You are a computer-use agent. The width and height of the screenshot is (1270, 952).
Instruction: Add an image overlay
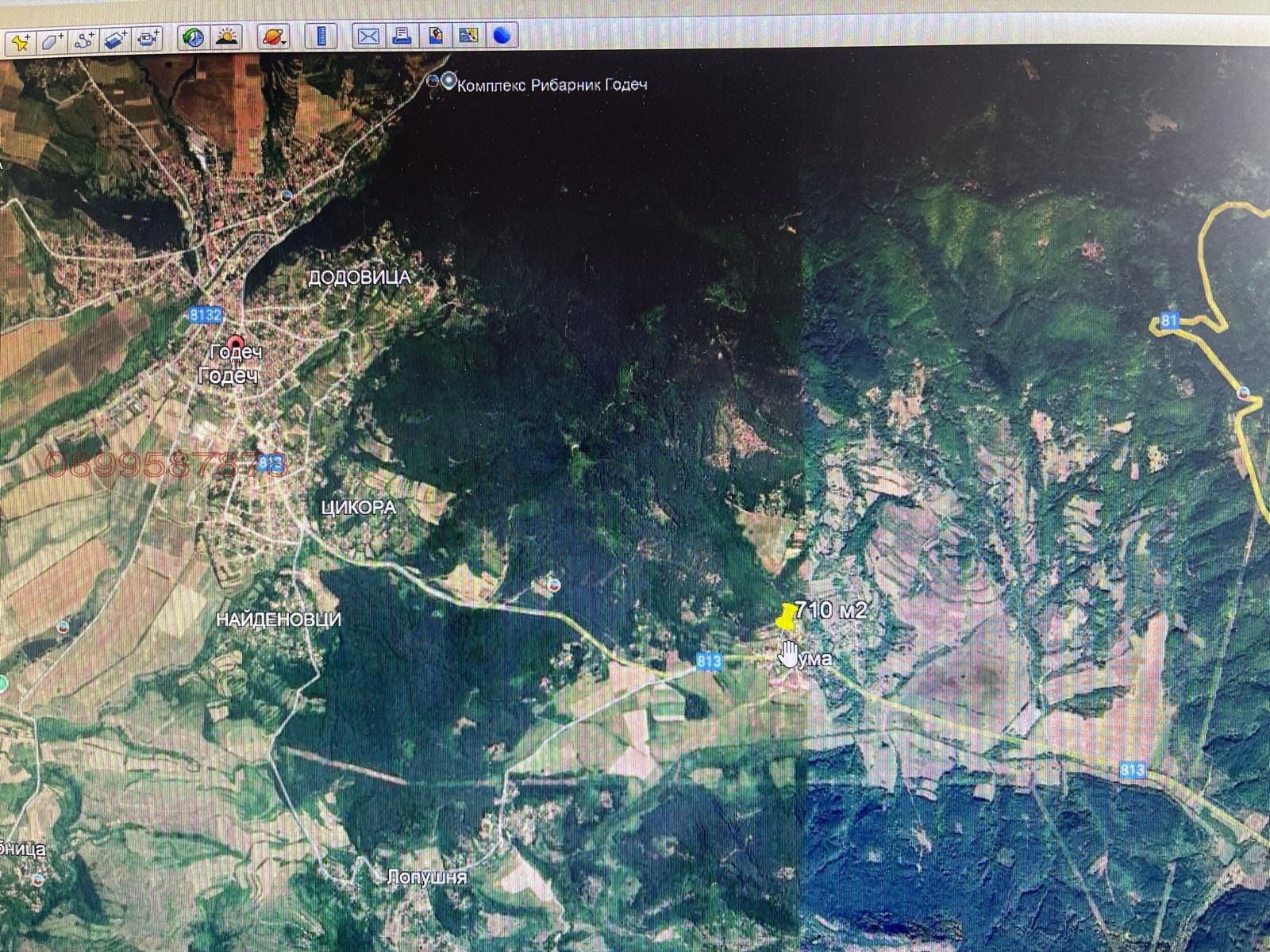tap(116, 39)
